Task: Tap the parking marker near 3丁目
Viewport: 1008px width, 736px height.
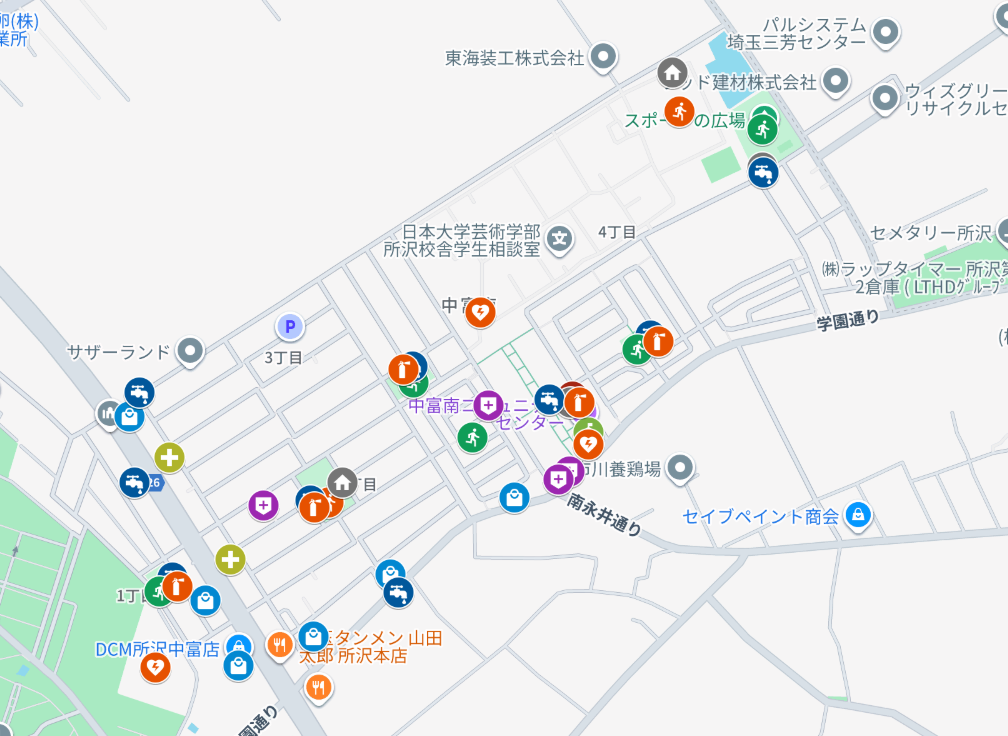Action: click(289, 326)
